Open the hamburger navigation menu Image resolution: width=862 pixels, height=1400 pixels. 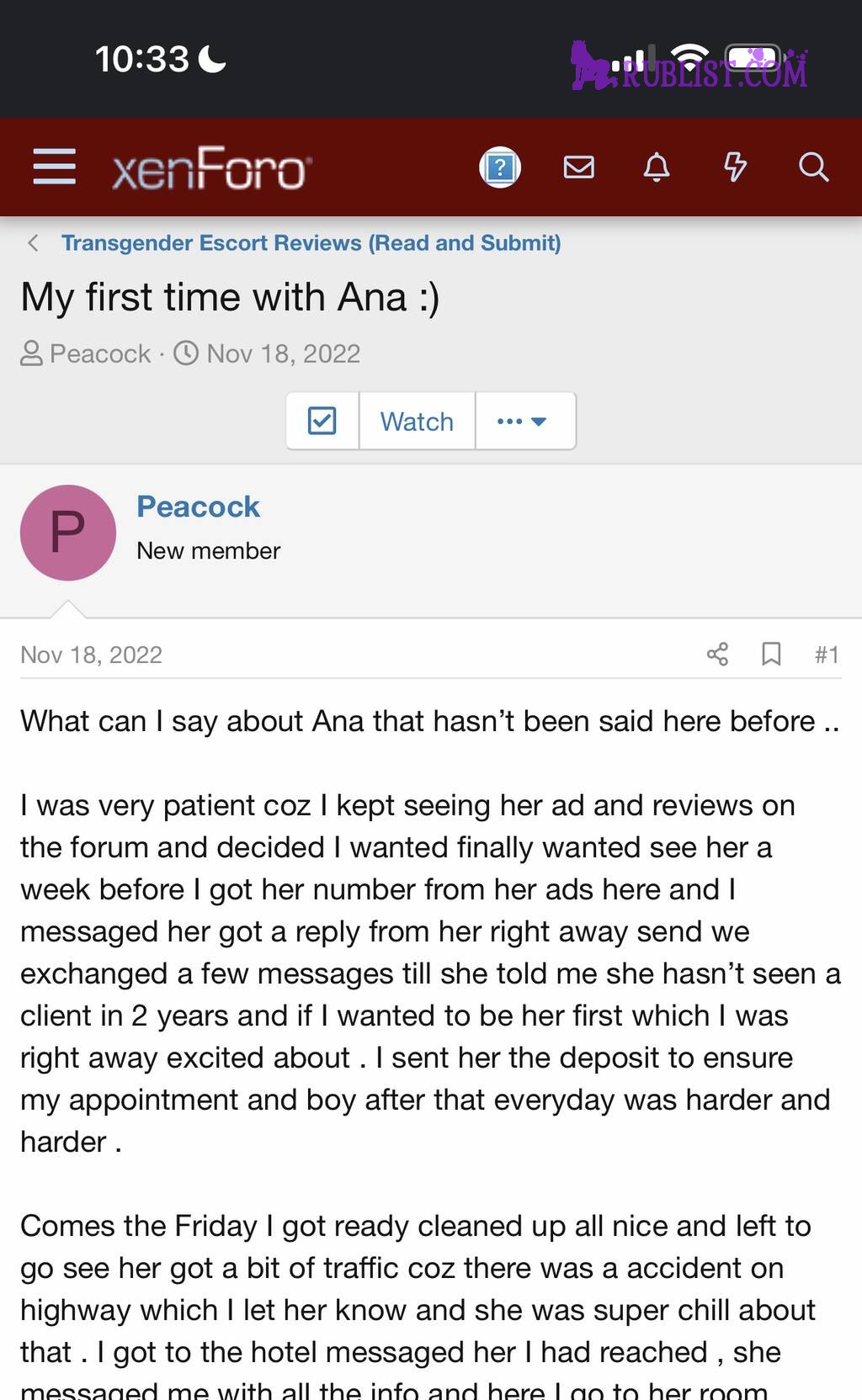55,167
